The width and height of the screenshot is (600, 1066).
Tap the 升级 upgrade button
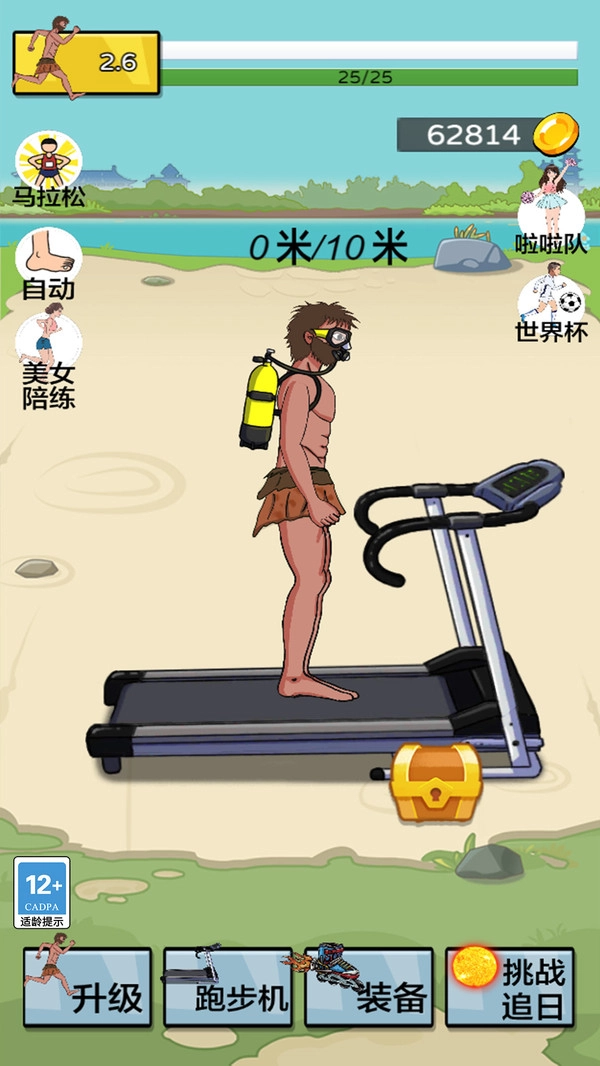(88, 987)
